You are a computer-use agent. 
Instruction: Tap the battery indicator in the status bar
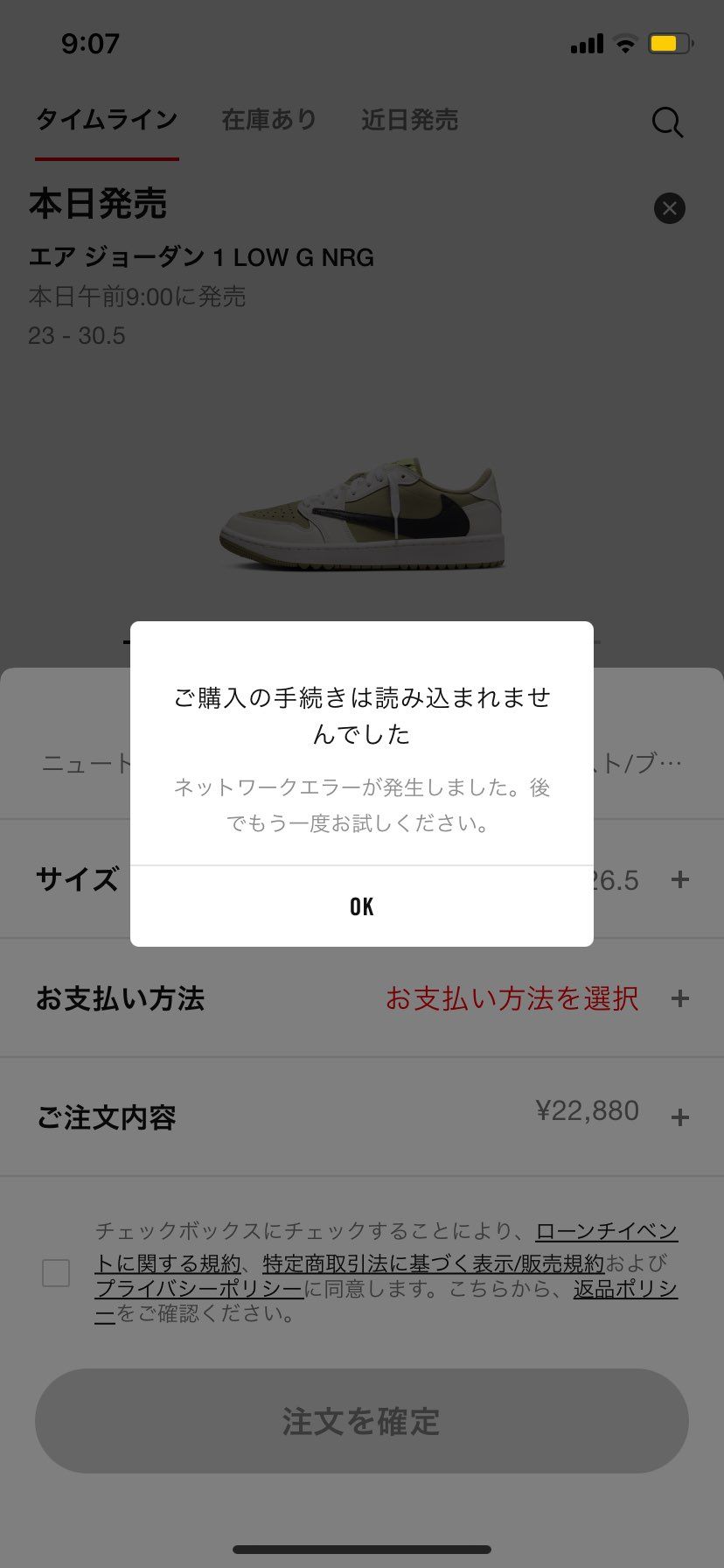point(669,42)
